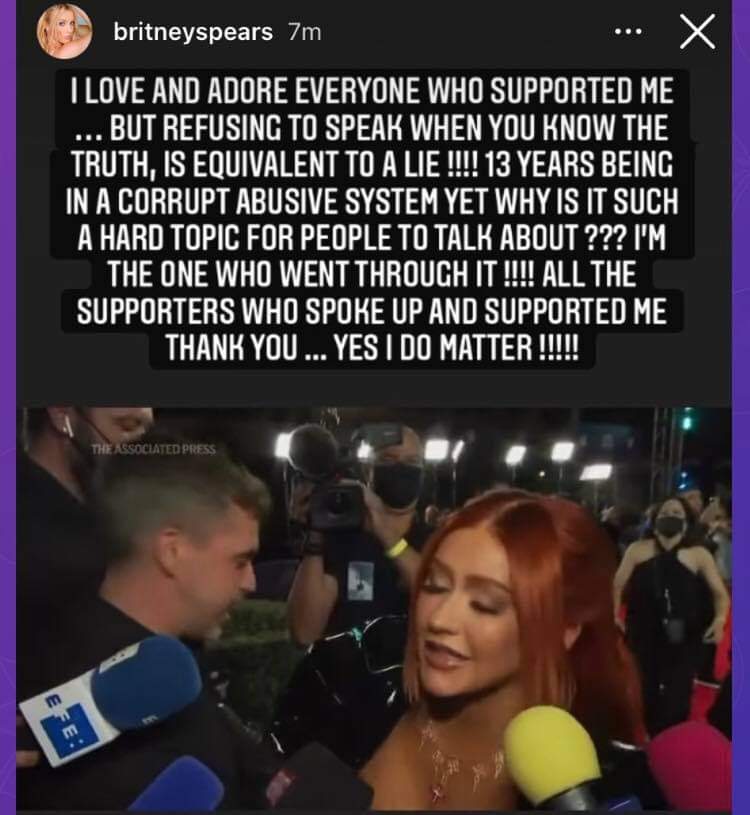Close the story viewer

click(697, 32)
